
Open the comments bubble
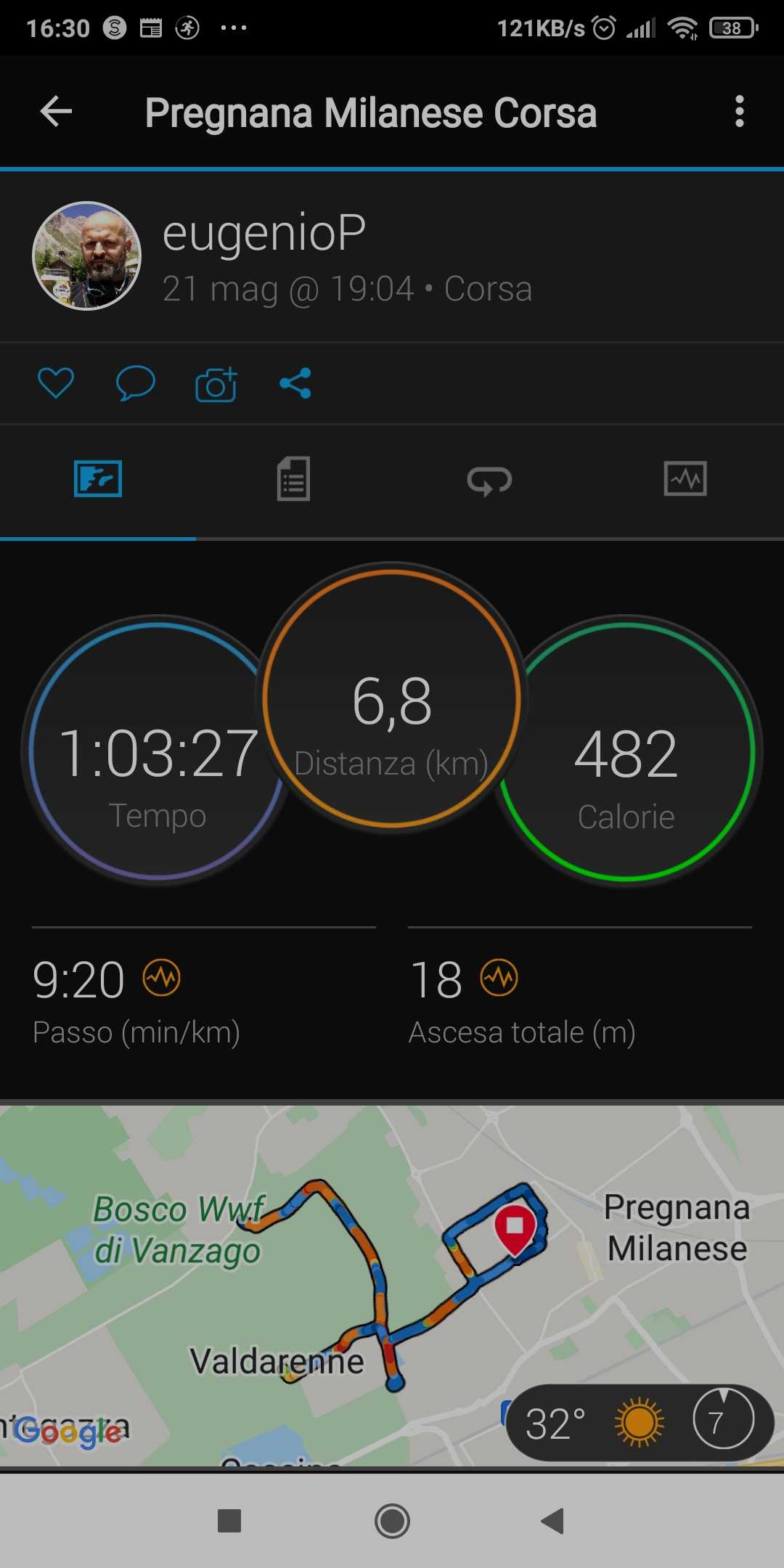coord(136,383)
